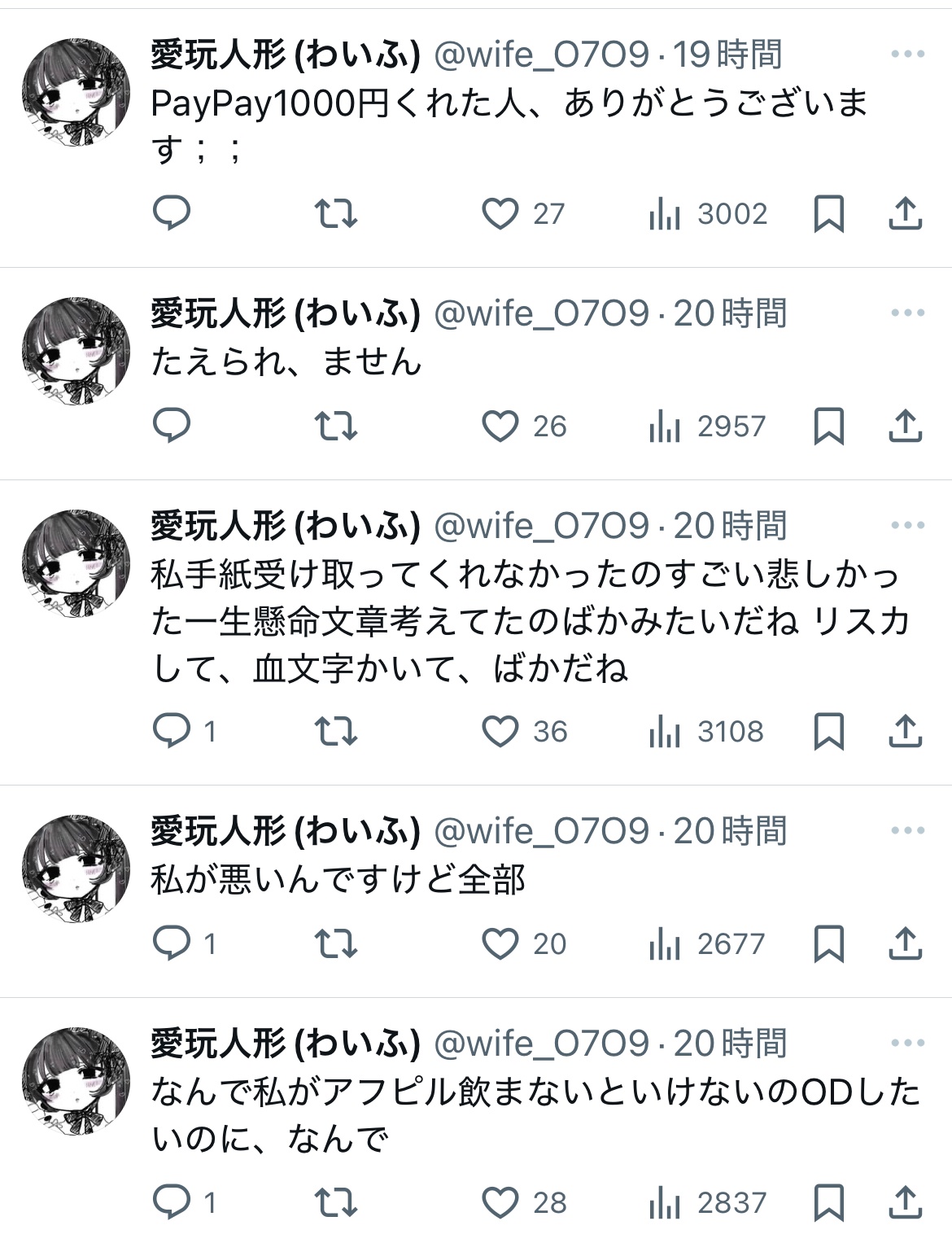
Task: Bookmark the たえられ、ません tweet
Action: pos(828,427)
